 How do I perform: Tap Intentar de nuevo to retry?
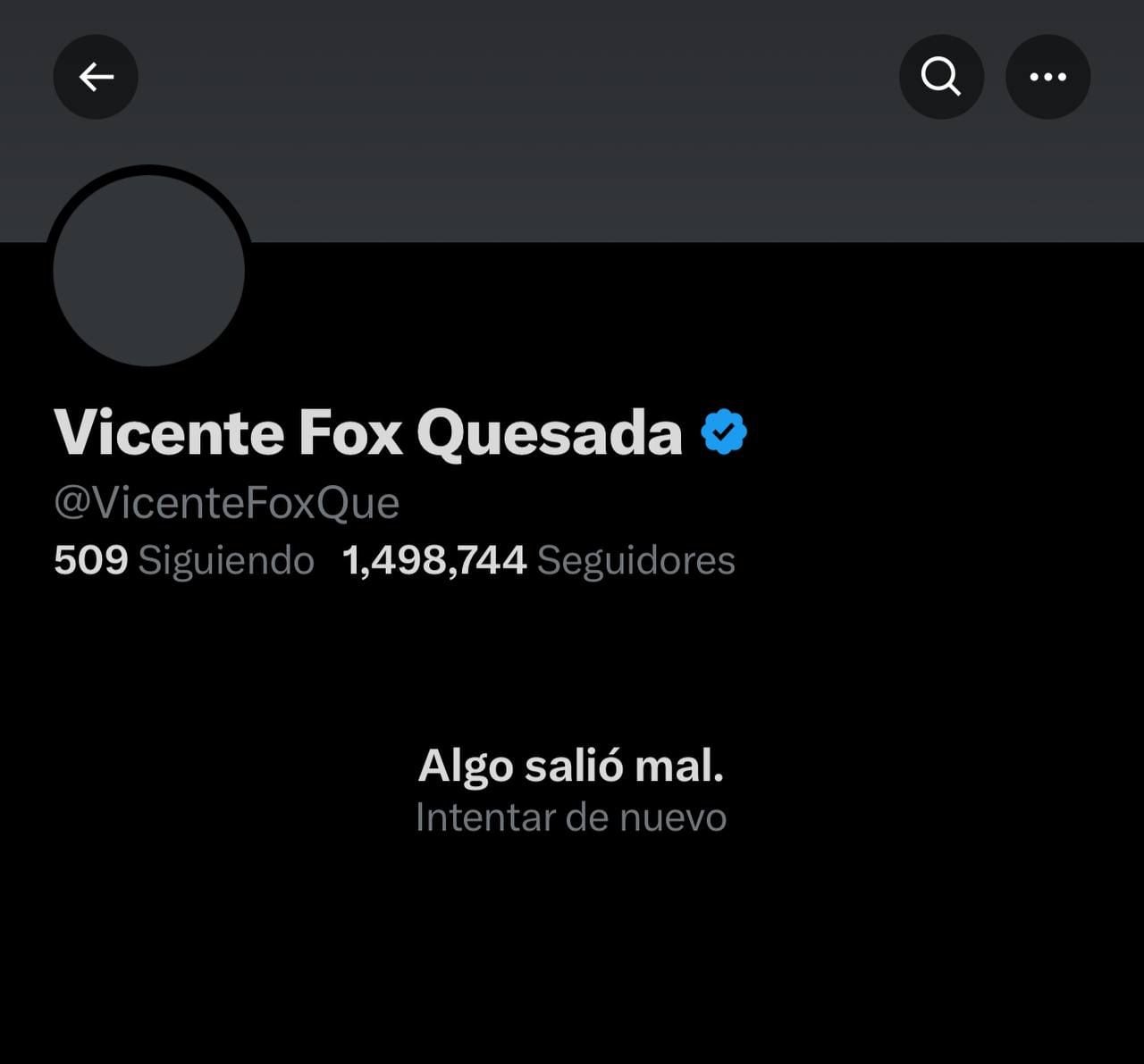(571, 817)
